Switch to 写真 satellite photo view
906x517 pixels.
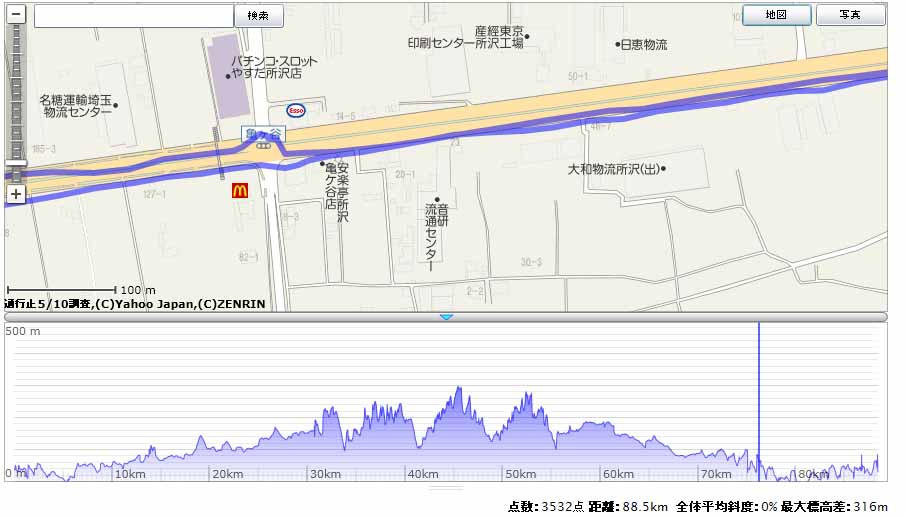850,15
